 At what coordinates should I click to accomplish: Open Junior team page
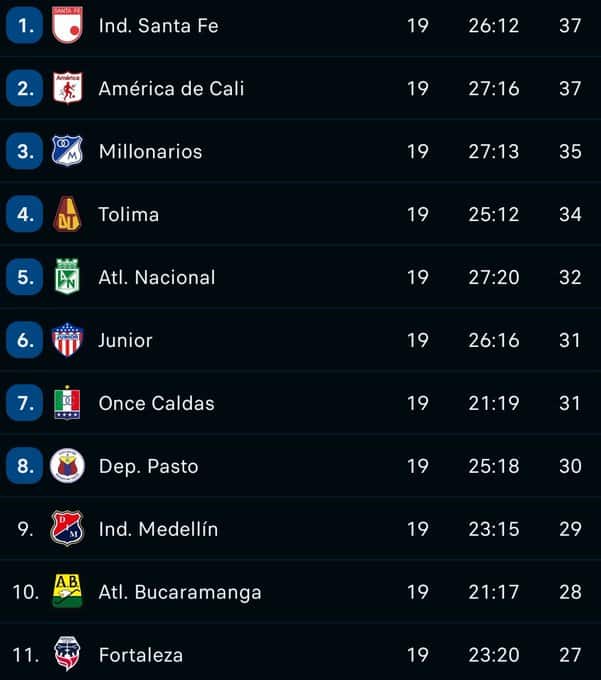[x=125, y=341]
